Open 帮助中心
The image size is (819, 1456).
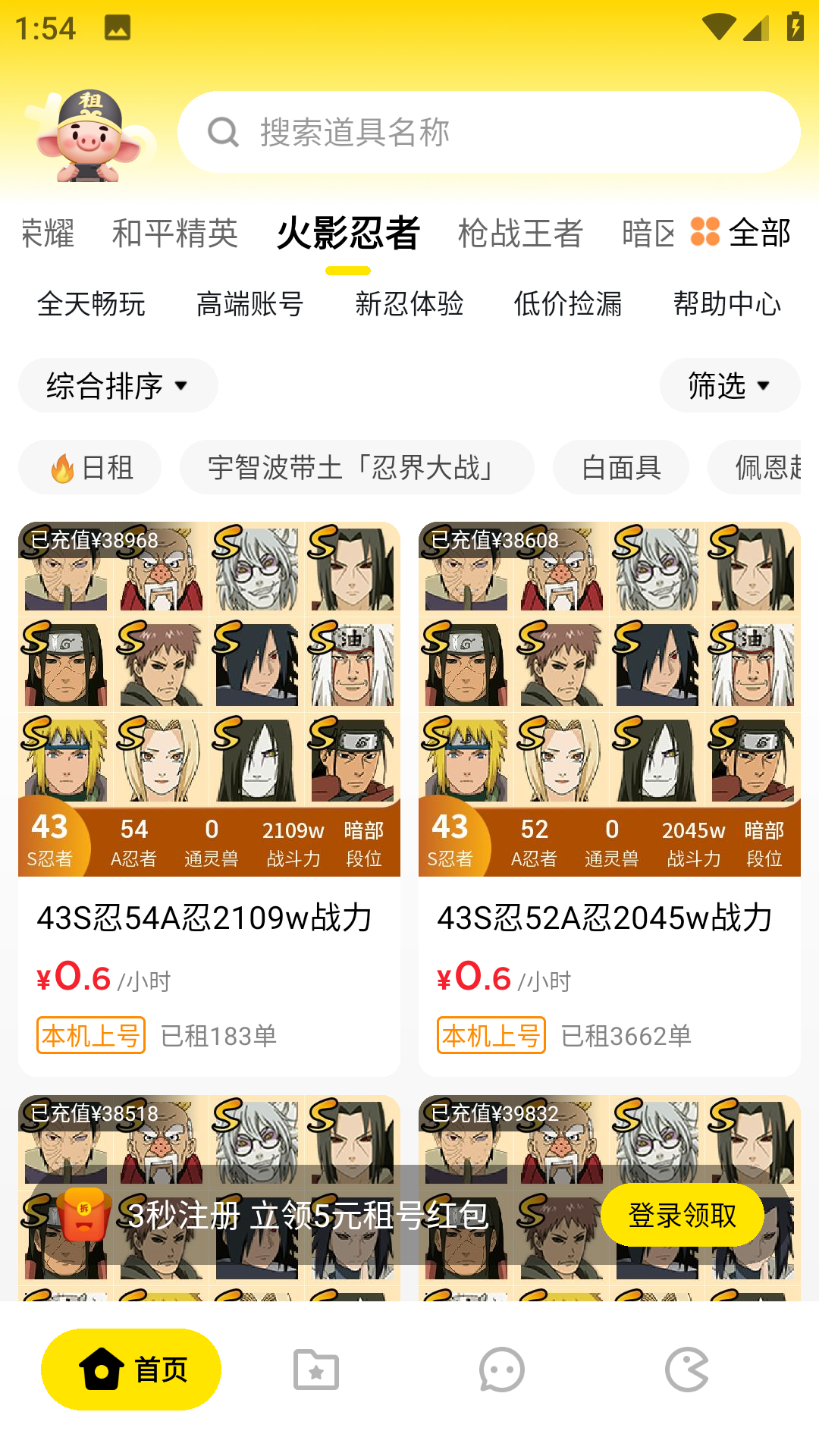click(x=726, y=304)
